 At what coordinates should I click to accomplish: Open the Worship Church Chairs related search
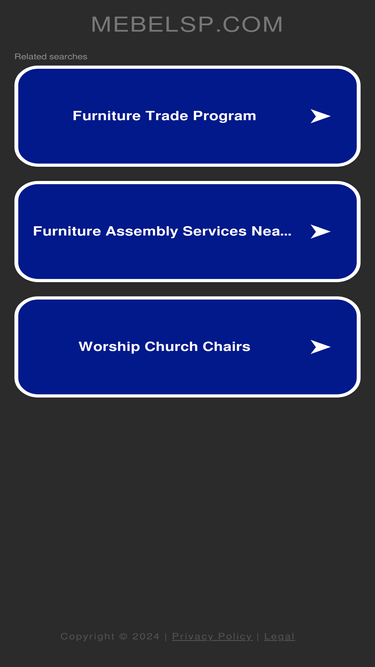188,347
